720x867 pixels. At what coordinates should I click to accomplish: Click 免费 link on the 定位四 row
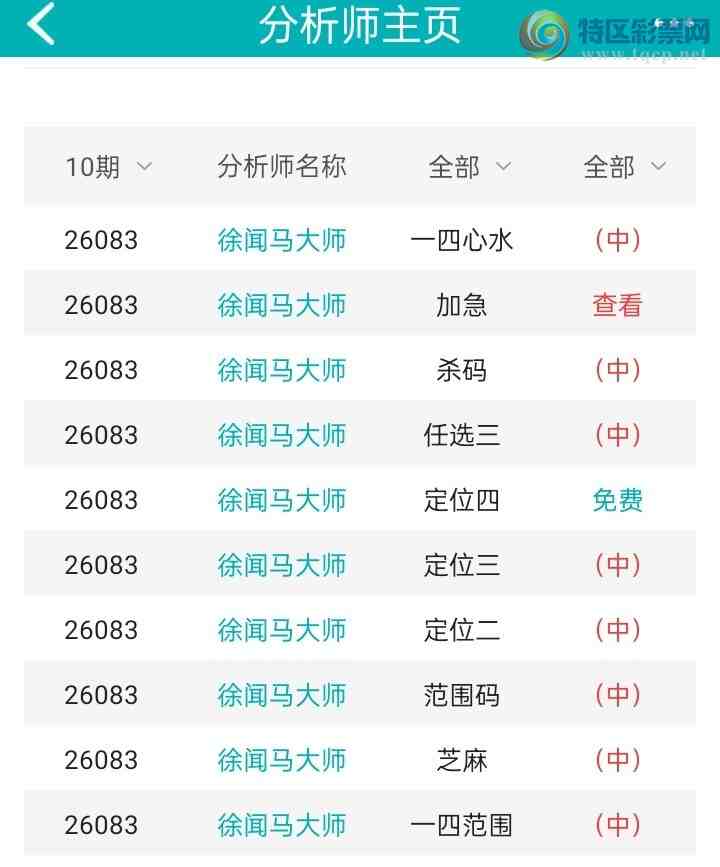[x=617, y=500]
